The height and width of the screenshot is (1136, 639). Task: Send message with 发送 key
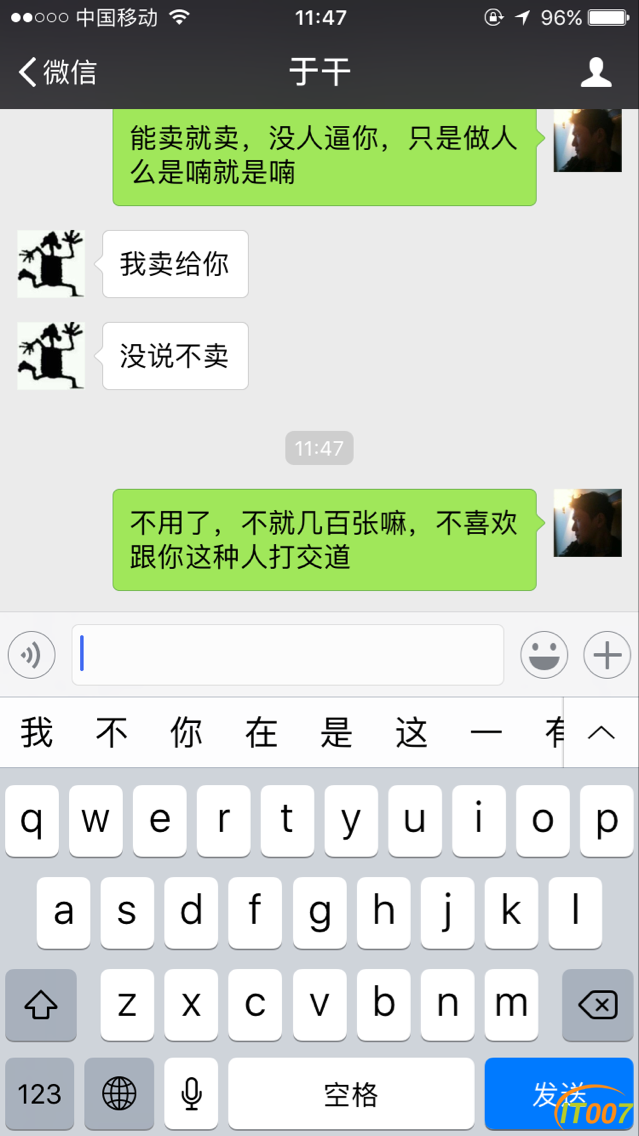(559, 1094)
